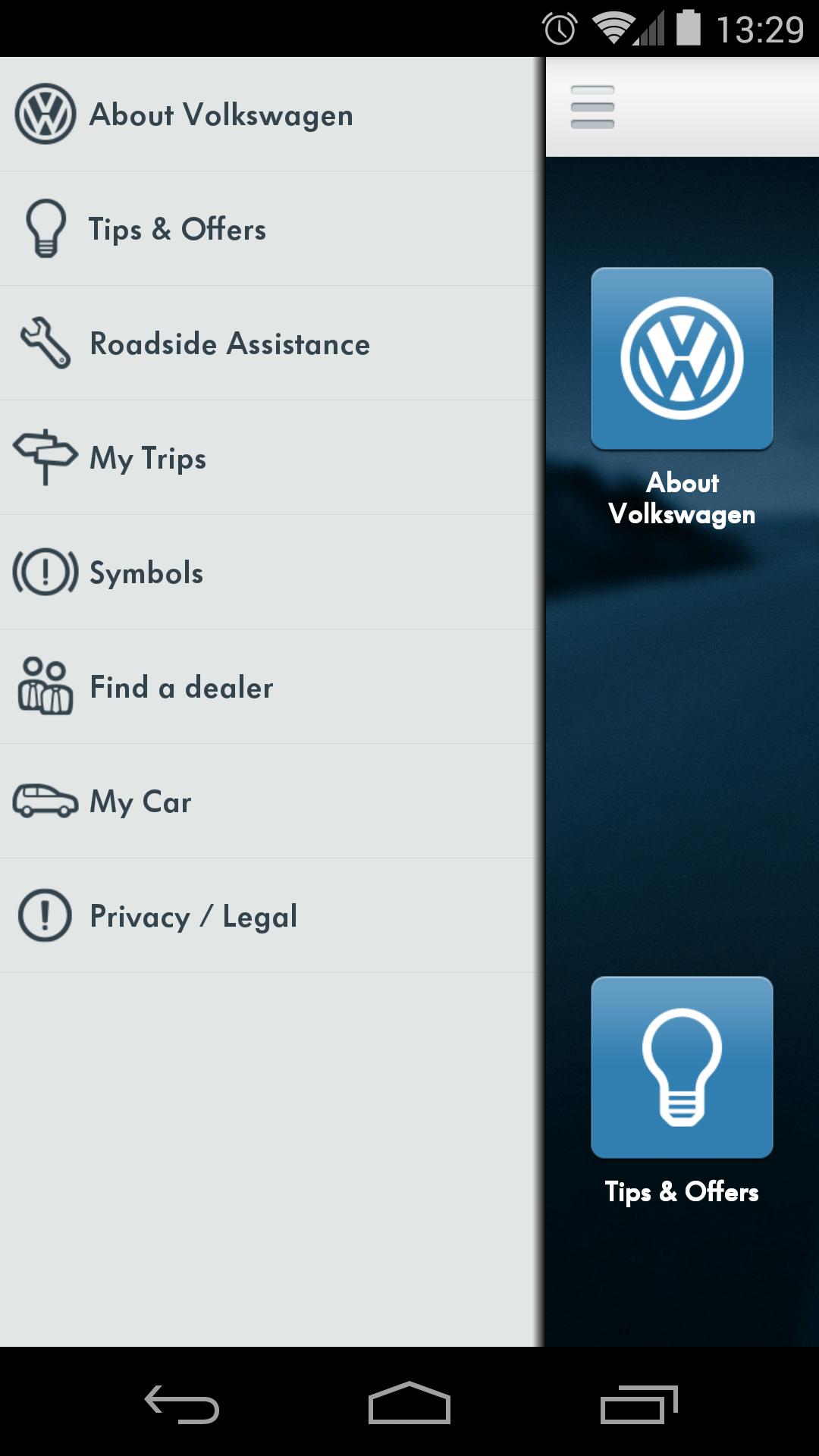819x1456 pixels.
Task: Tap the car icon next to My Car
Action: point(45,802)
